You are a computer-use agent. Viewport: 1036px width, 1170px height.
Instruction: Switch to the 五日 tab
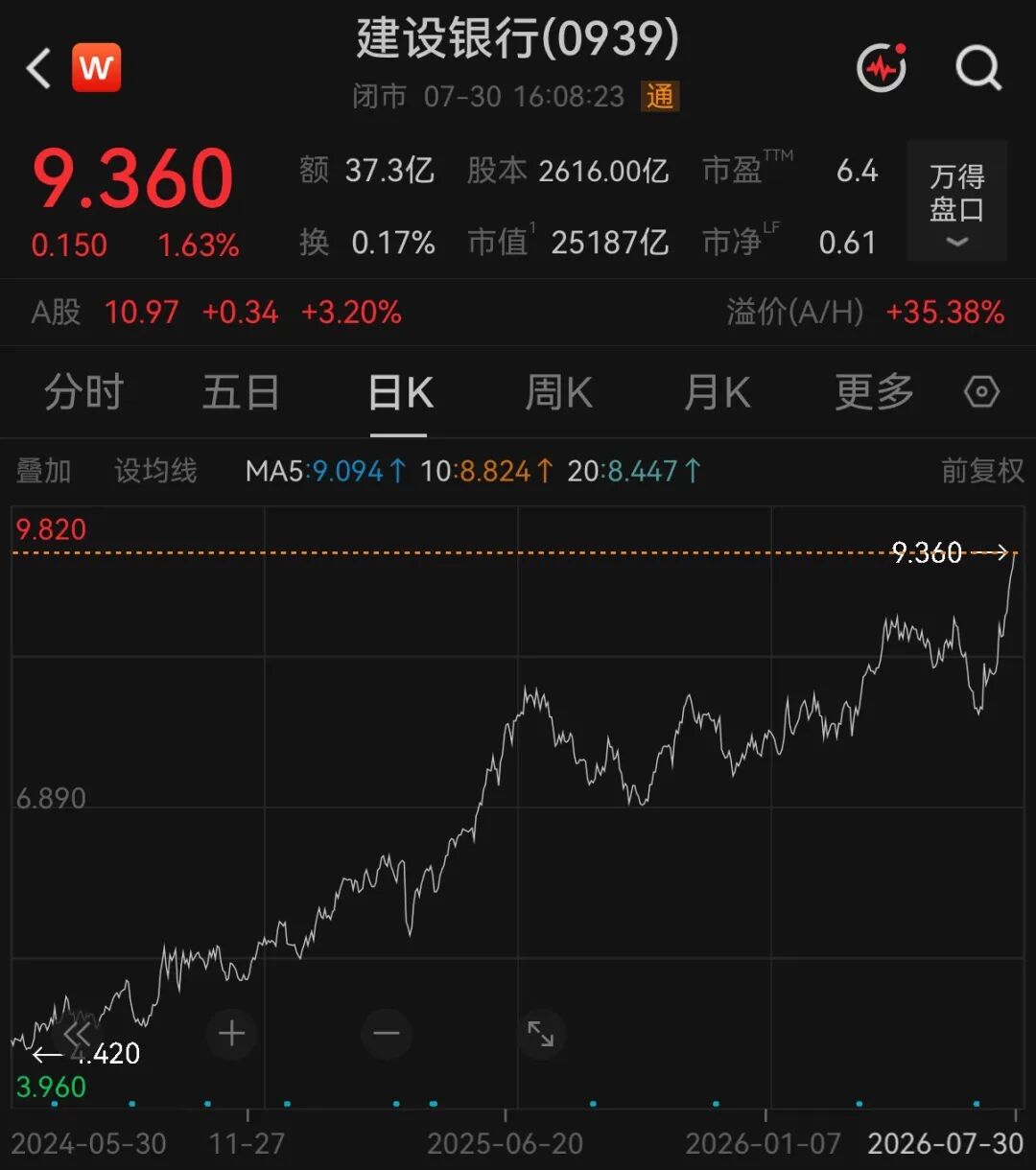click(x=241, y=393)
